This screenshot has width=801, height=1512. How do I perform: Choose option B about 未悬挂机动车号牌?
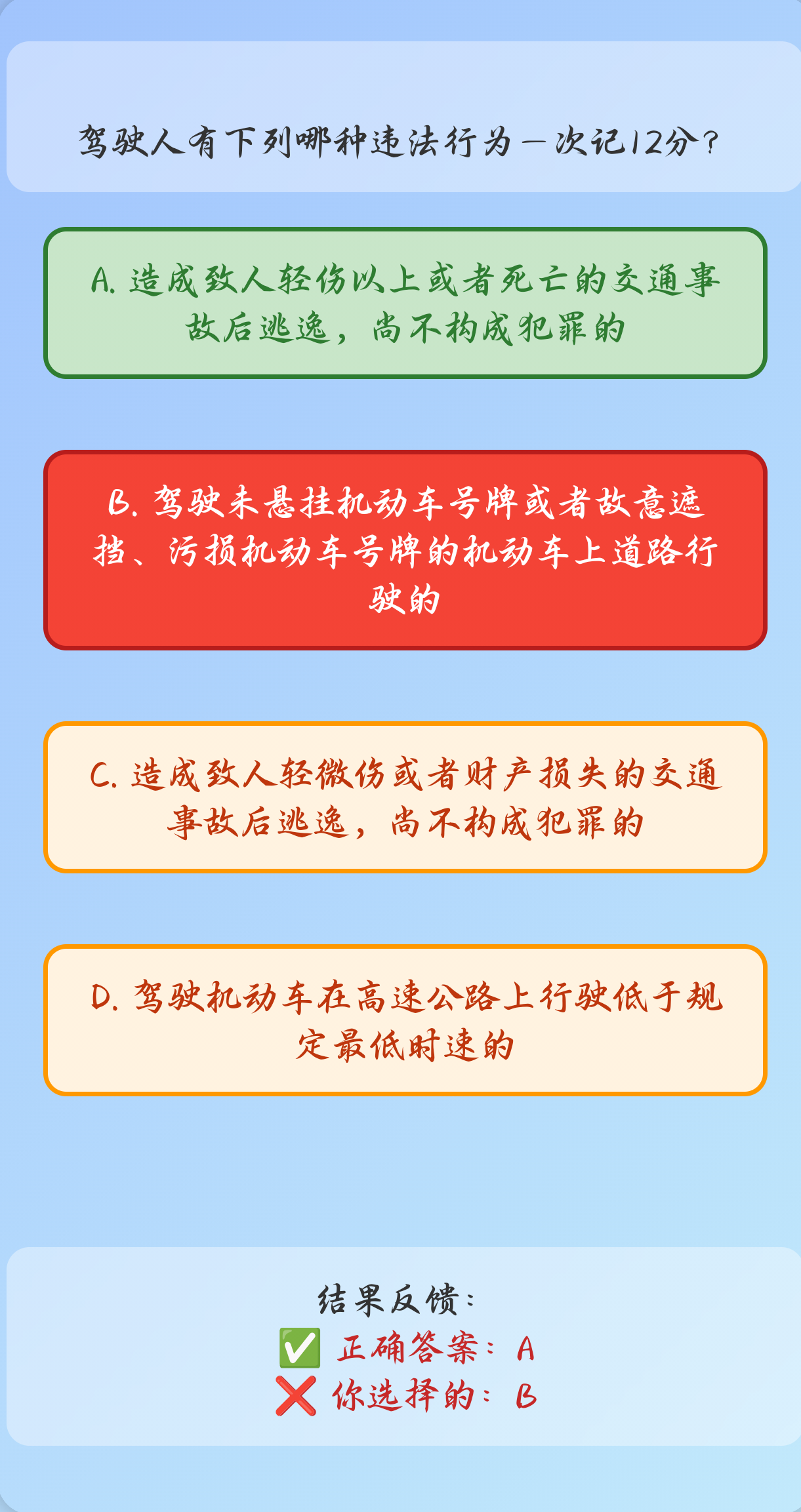coord(405,550)
